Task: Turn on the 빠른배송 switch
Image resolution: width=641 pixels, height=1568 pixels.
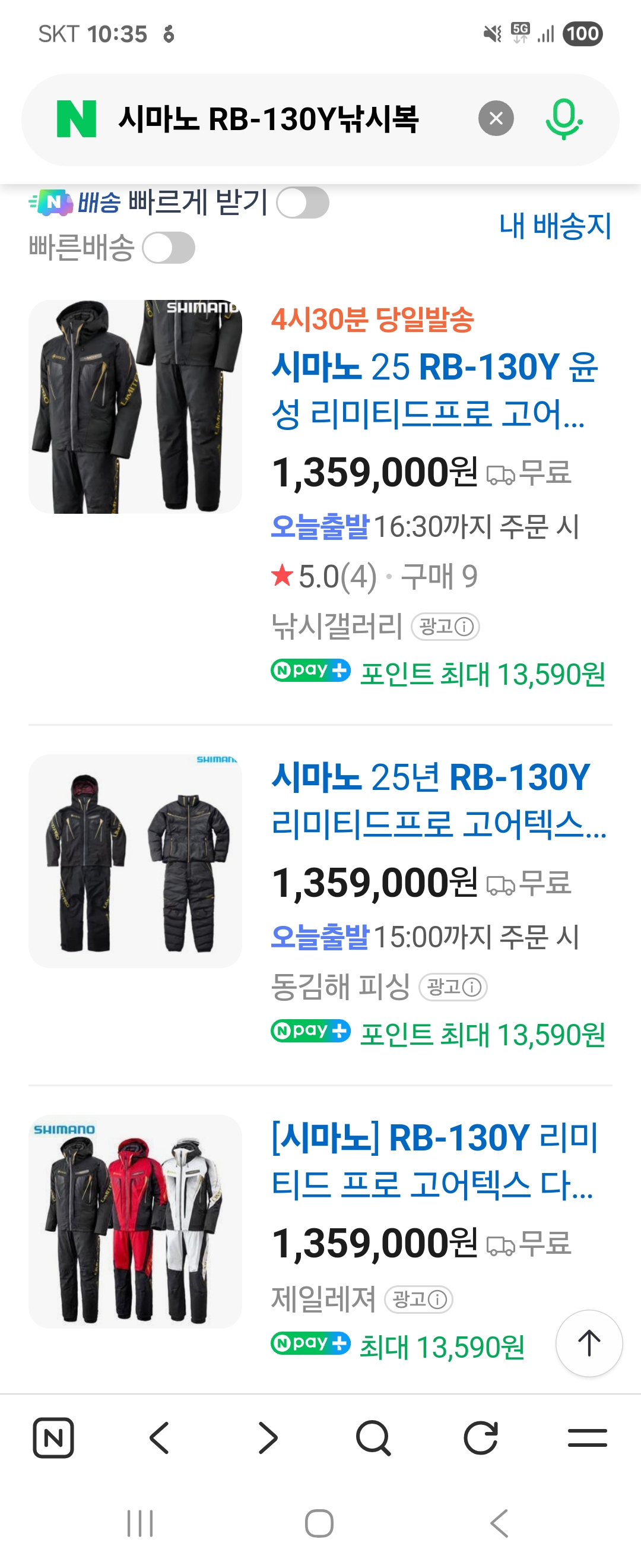Action: tap(169, 248)
